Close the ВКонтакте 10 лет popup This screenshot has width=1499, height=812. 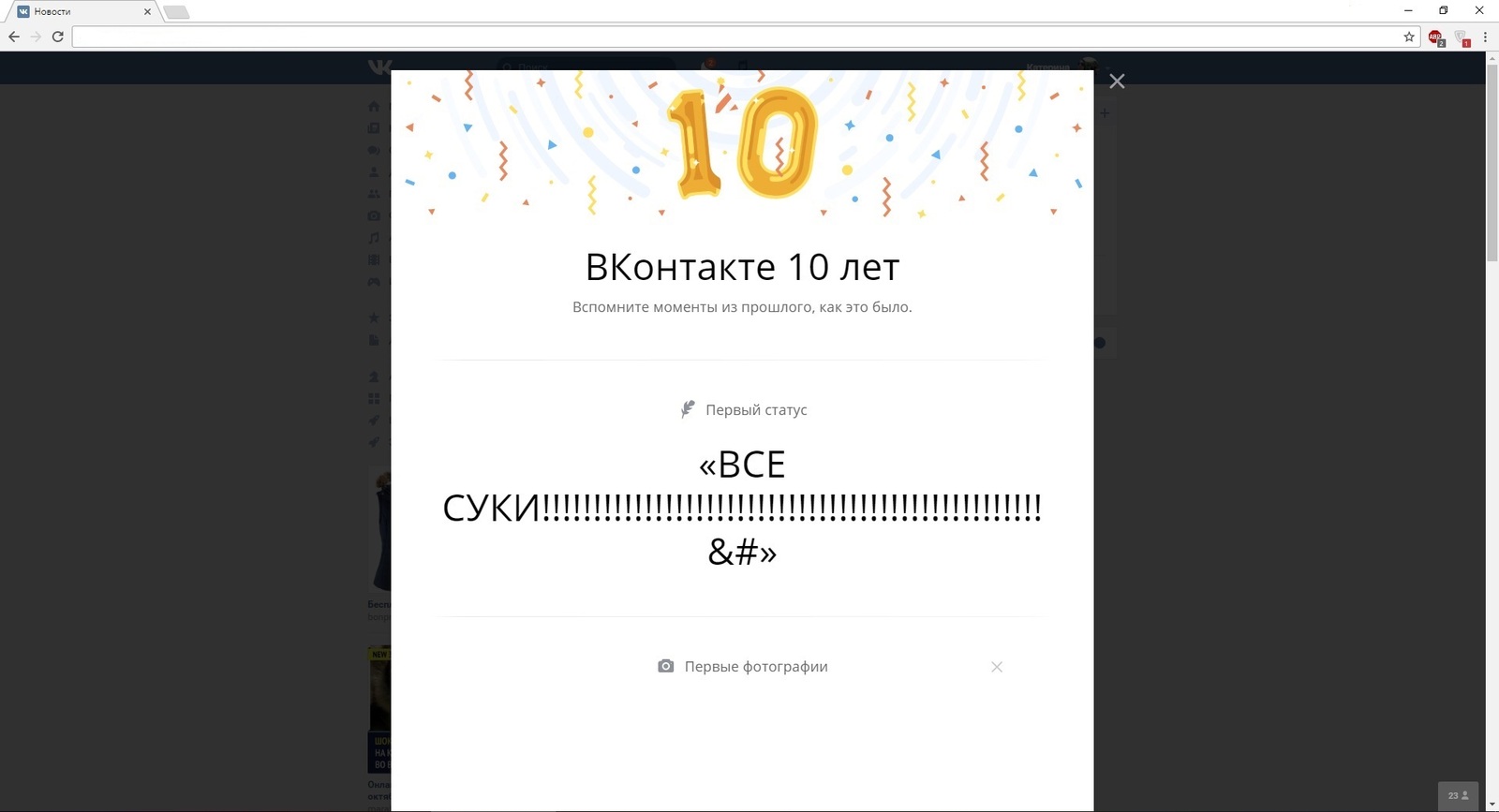(1117, 81)
